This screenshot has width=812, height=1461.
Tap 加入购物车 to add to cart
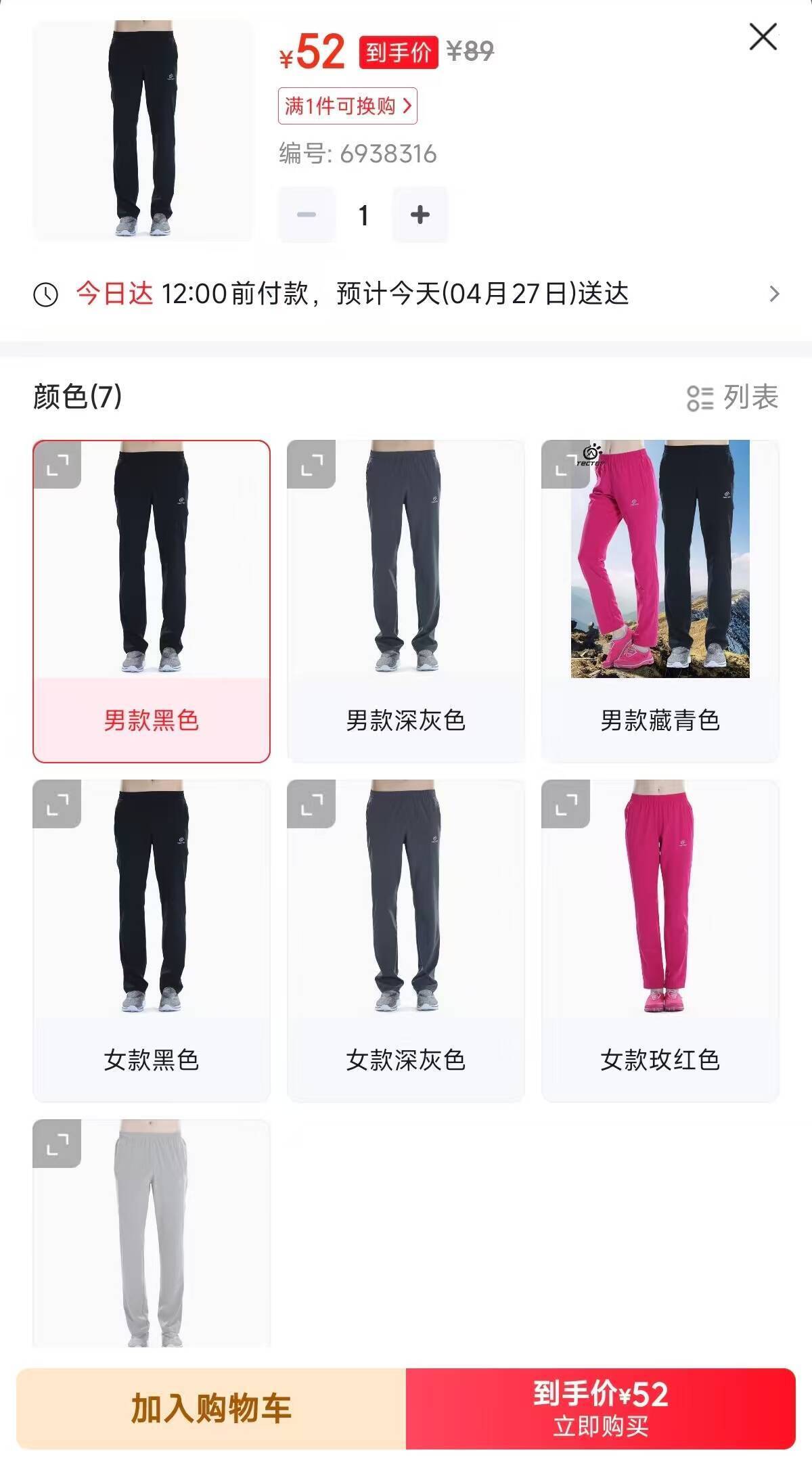tap(211, 1408)
